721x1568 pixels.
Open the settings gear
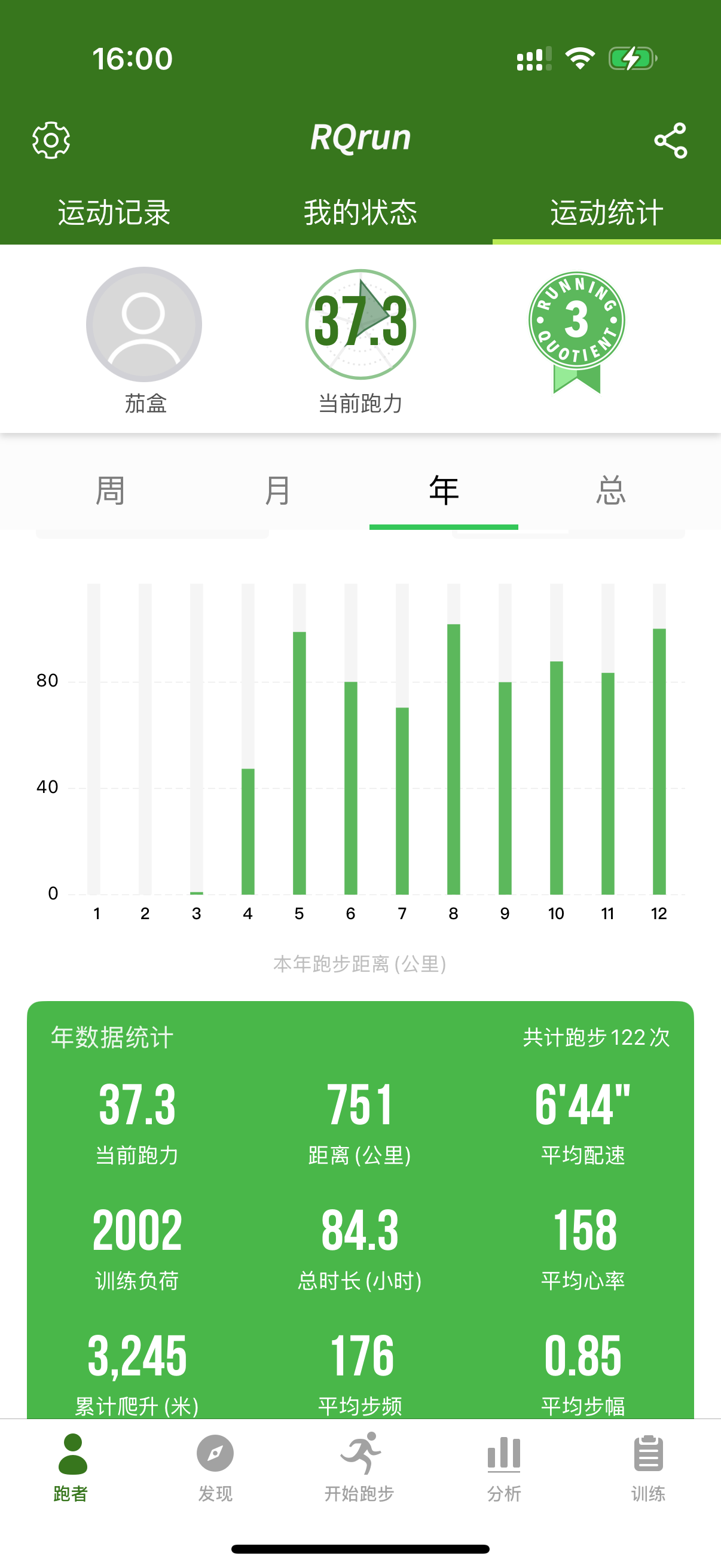(x=51, y=140)
